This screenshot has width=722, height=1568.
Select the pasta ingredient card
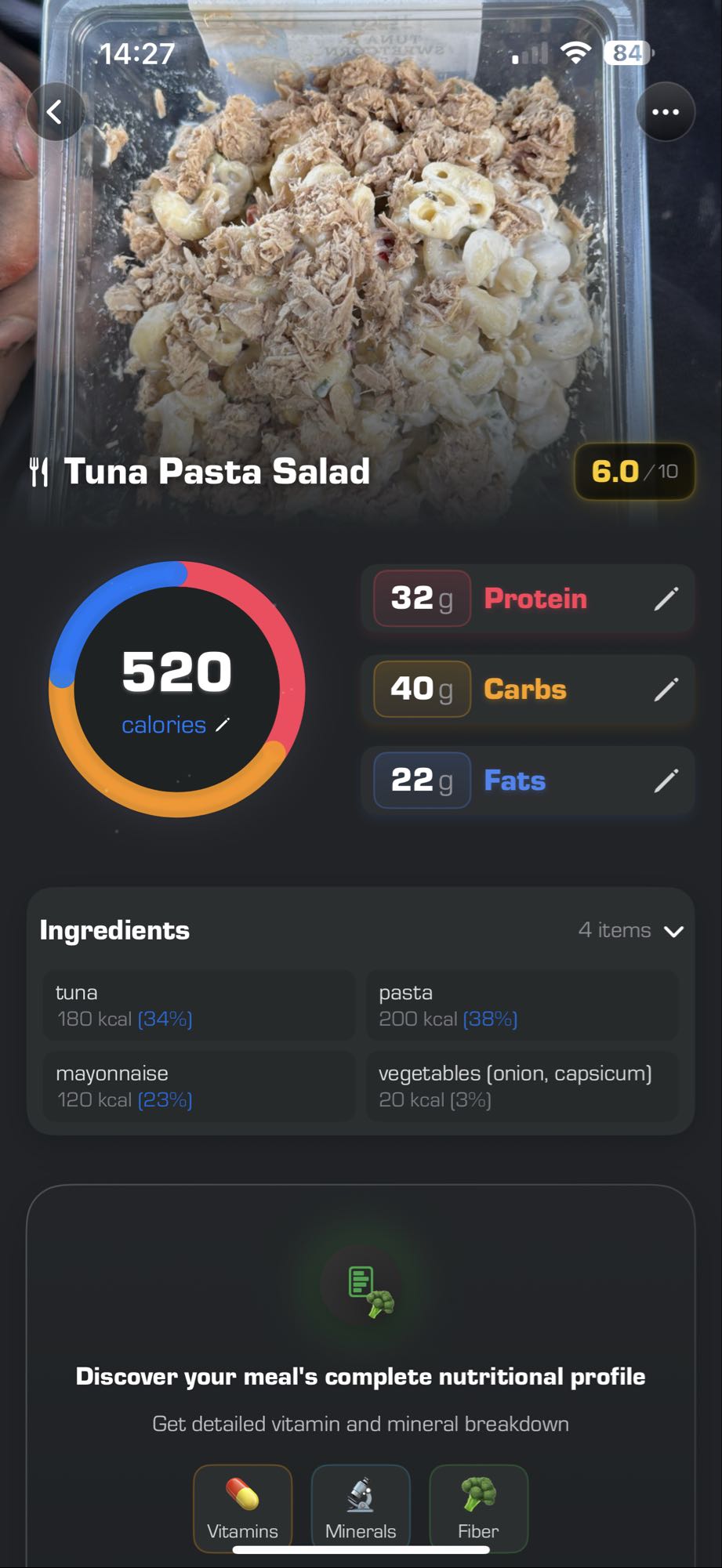tap(521, 1006)
